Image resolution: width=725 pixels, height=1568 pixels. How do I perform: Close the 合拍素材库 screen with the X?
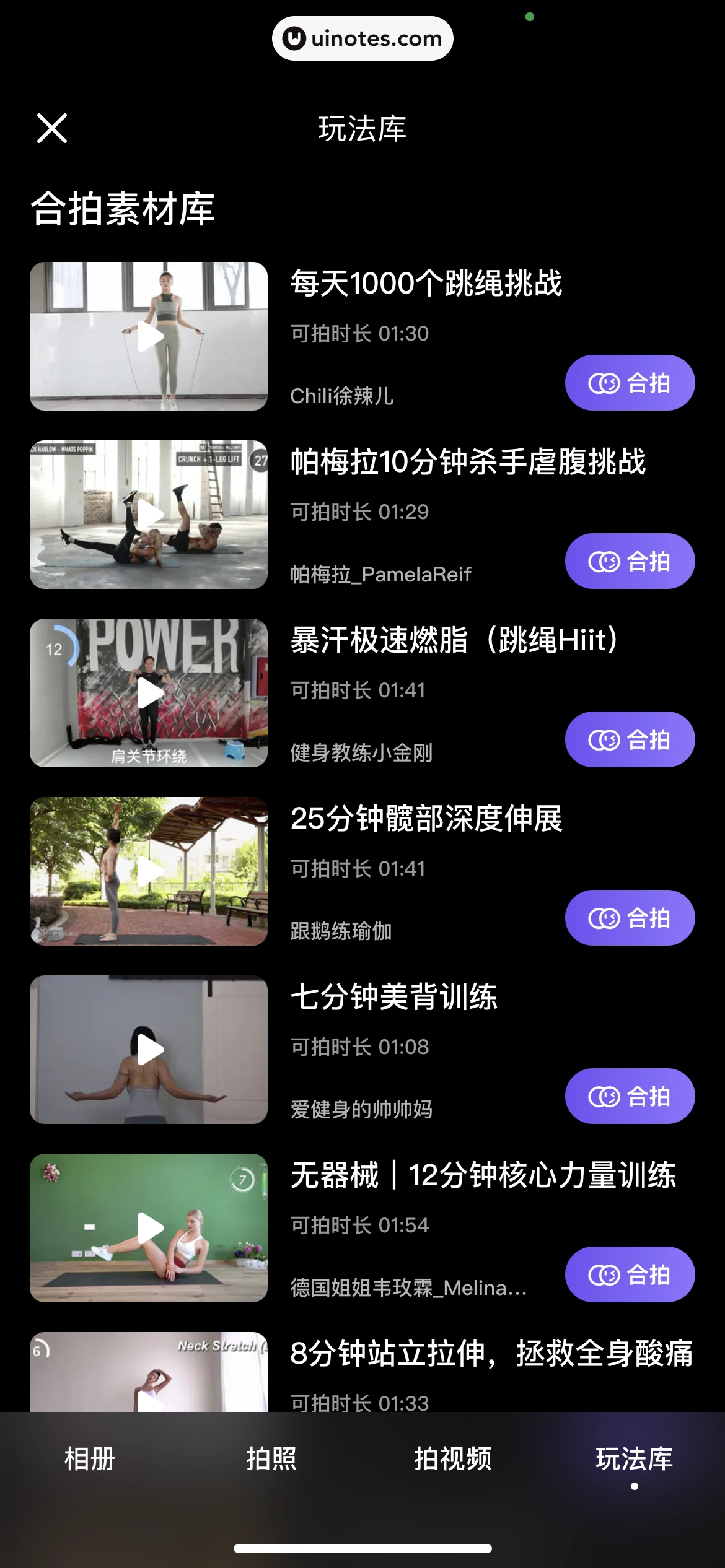(52, 128)
